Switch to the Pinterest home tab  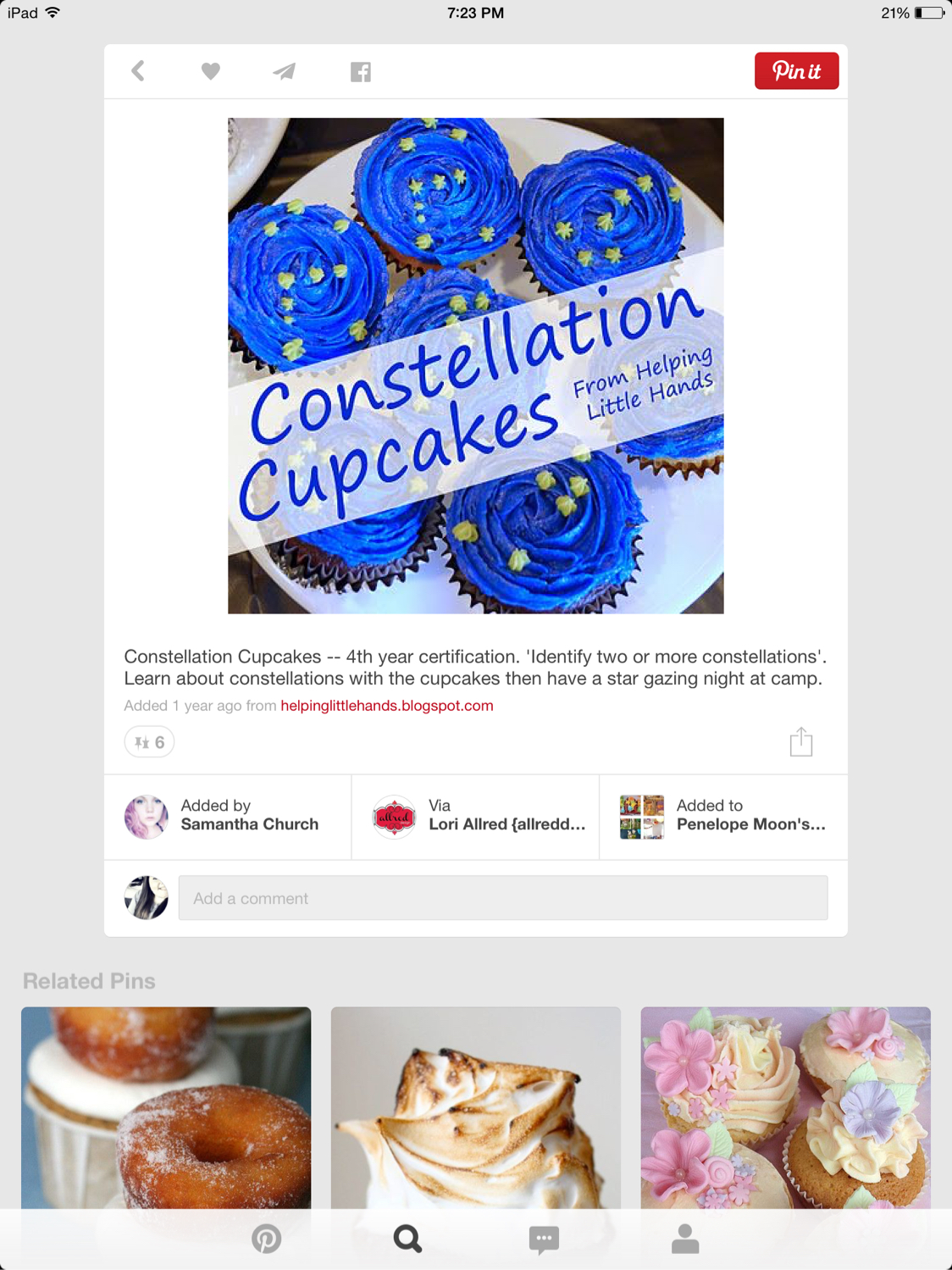pyautogui.click(x=267, y=1239)
